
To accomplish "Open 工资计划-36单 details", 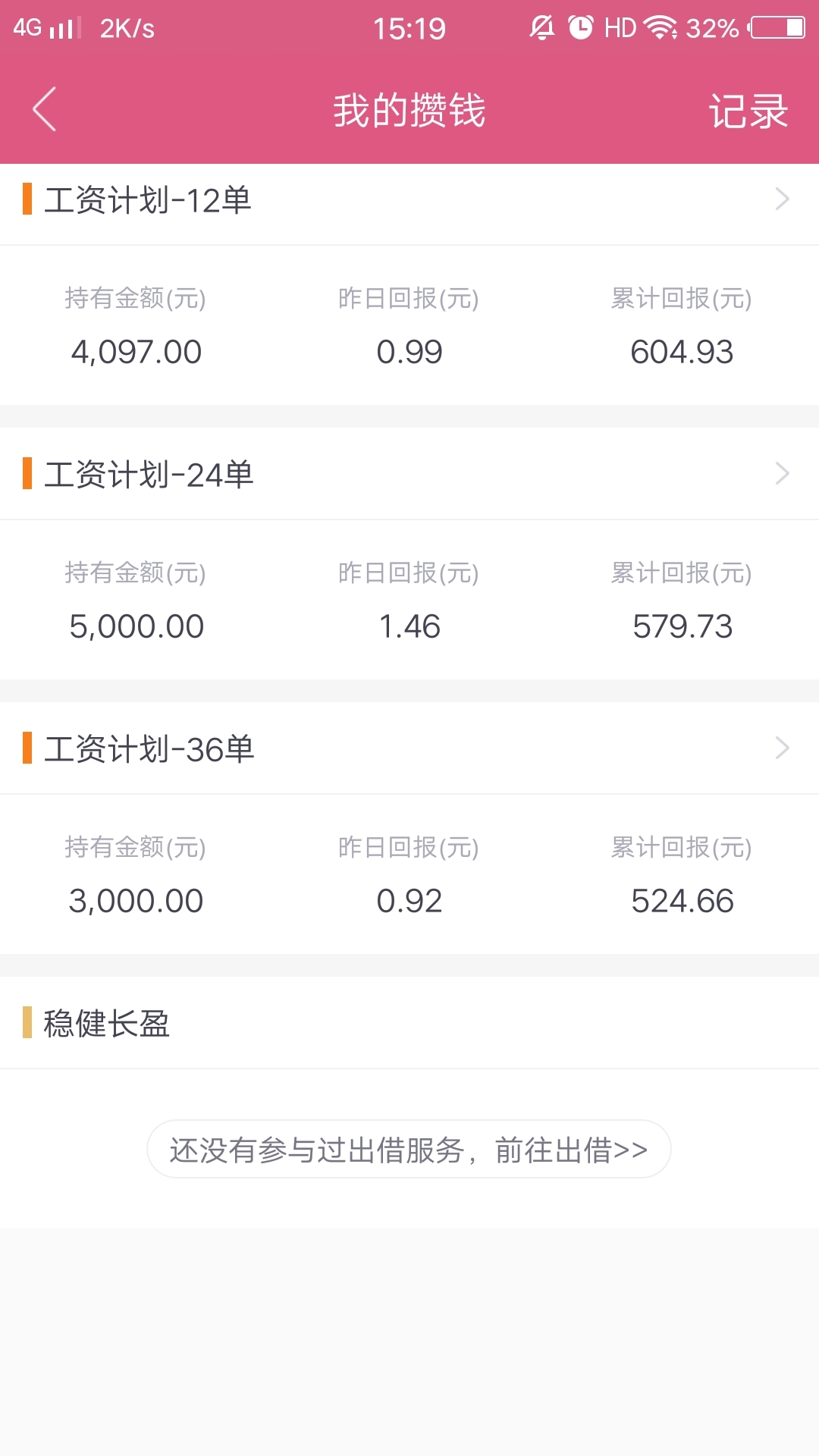I will (409, 748).
